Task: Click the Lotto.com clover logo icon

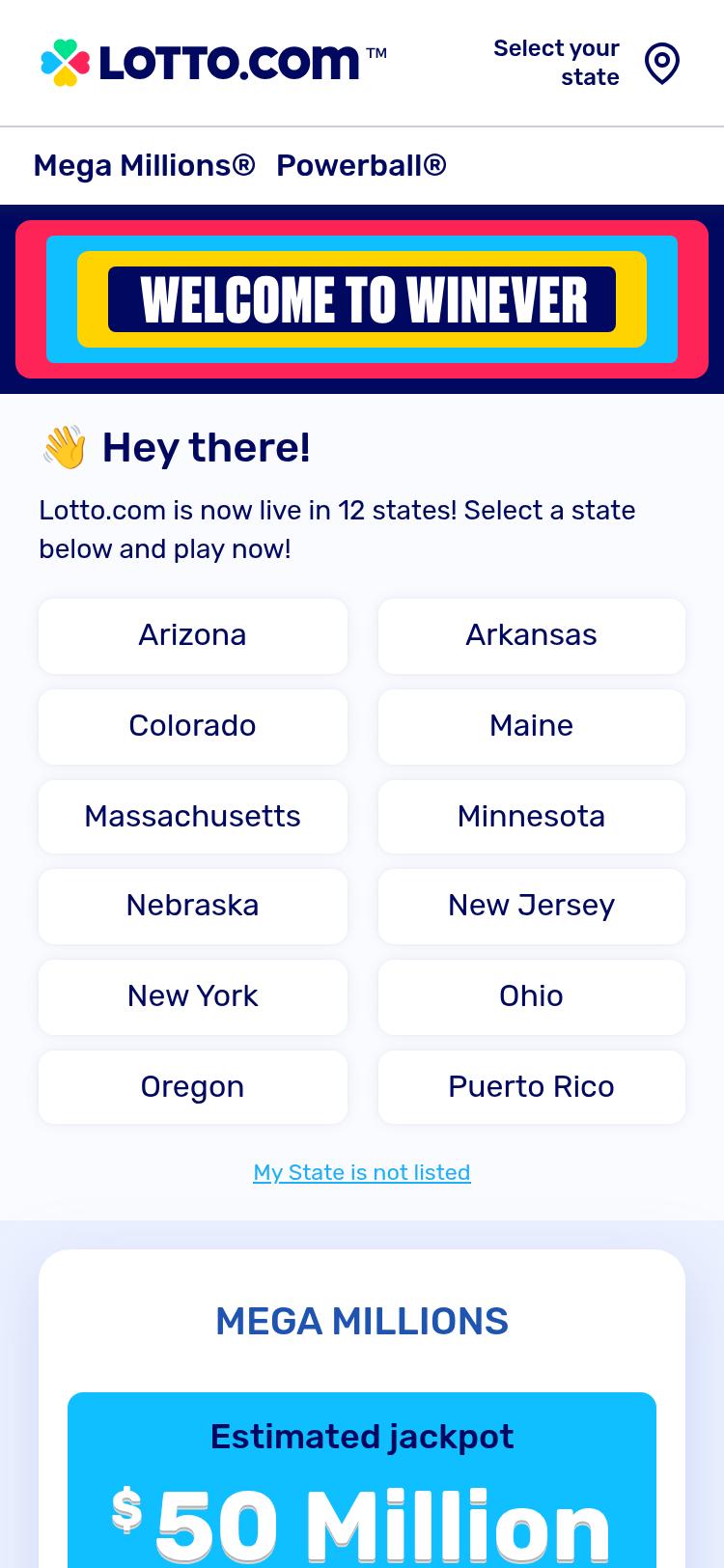Action: 64,63
